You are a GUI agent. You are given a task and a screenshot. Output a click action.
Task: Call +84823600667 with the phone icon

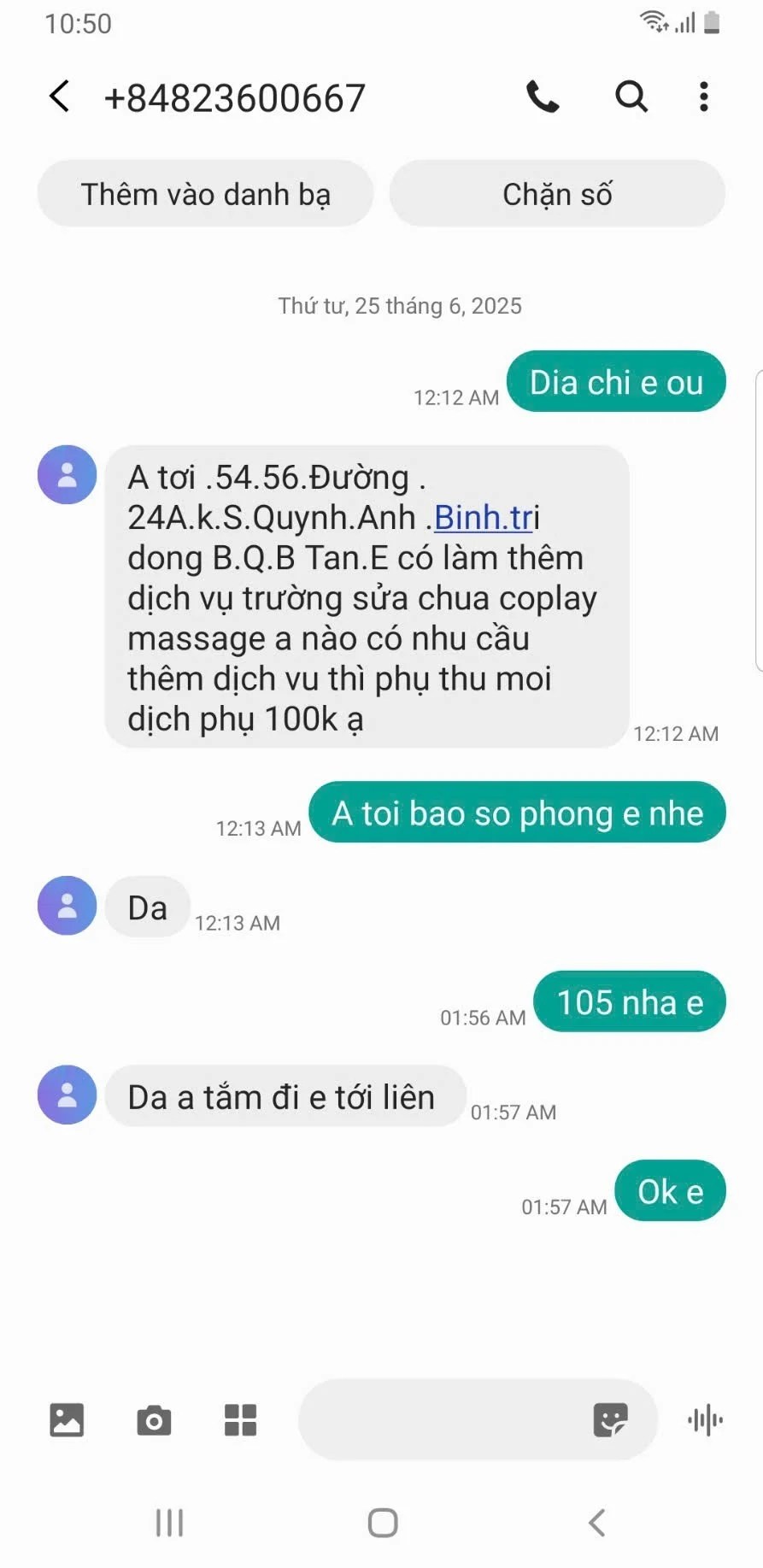coord(543,97)
